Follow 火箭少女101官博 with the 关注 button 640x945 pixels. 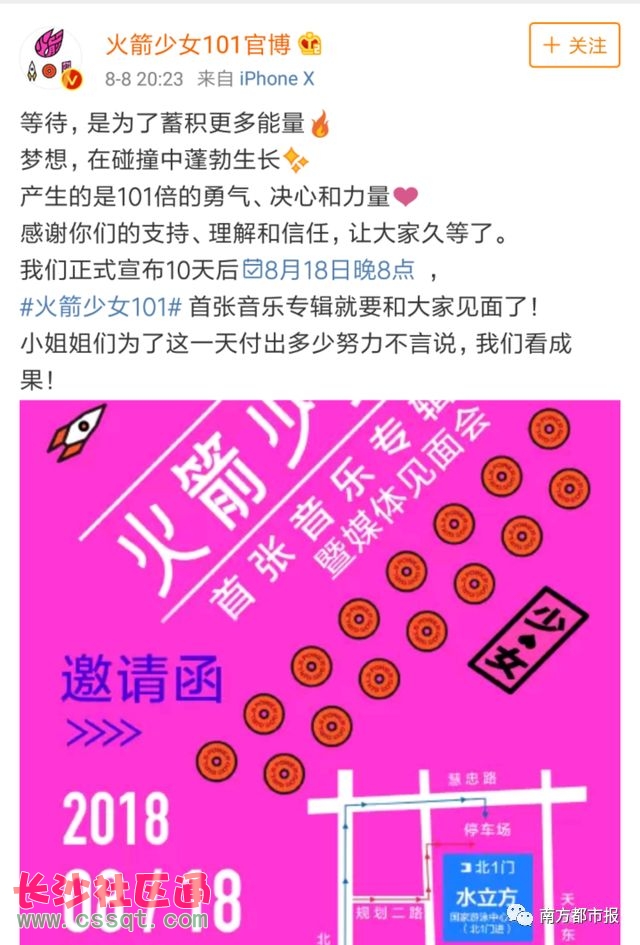tap(574, 46)
